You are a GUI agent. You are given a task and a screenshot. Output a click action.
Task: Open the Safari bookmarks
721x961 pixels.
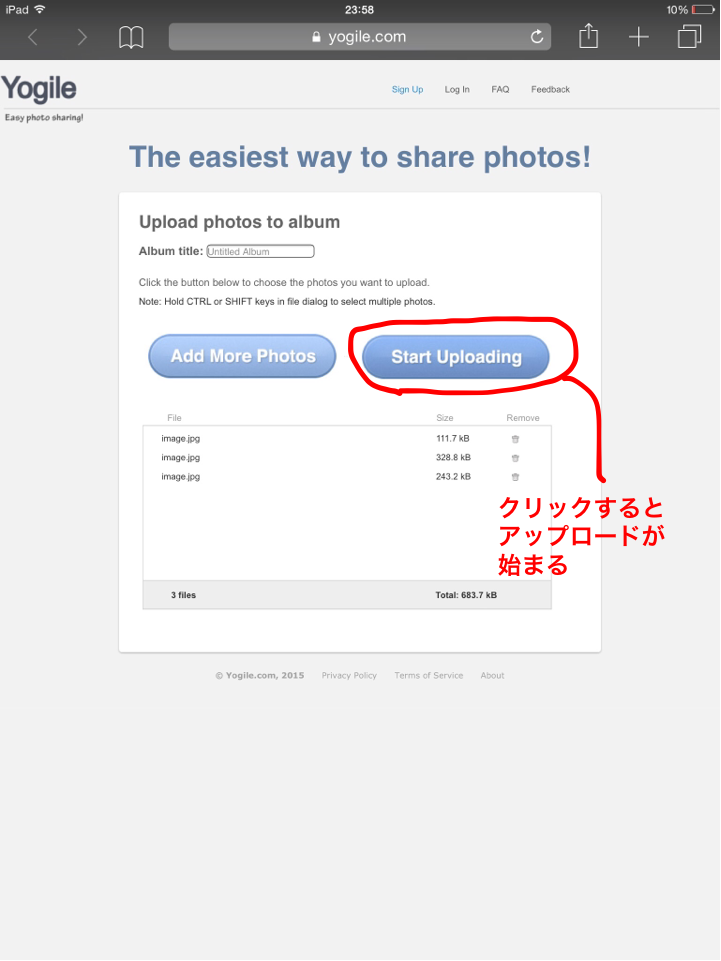tap(131, 37)
